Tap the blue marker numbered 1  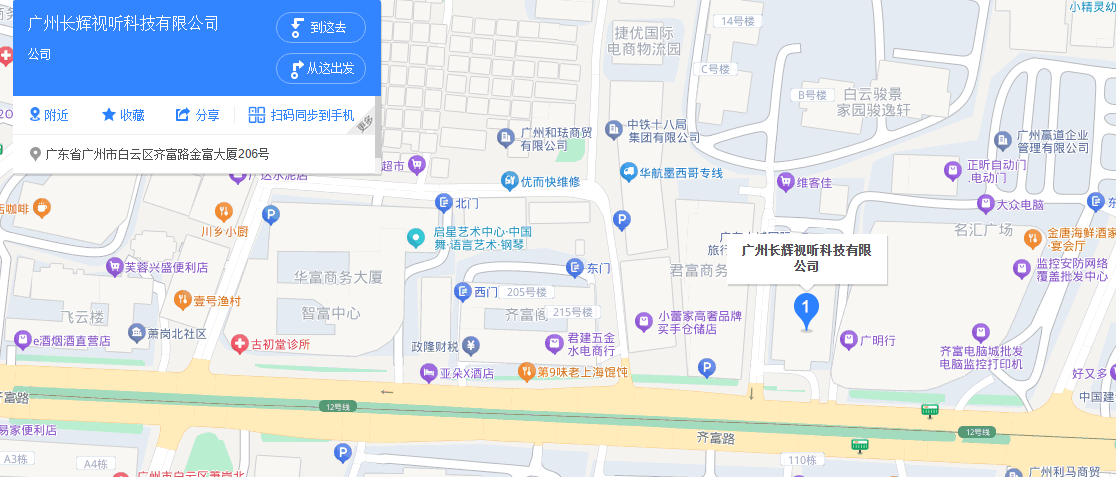coord(806,308)
